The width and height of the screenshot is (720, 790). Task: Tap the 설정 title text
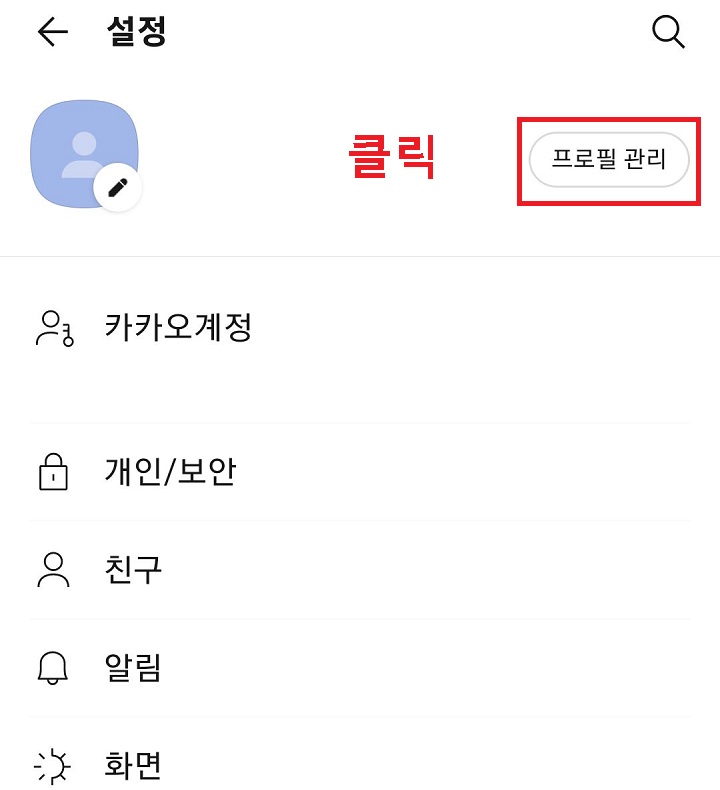(136, 32)
